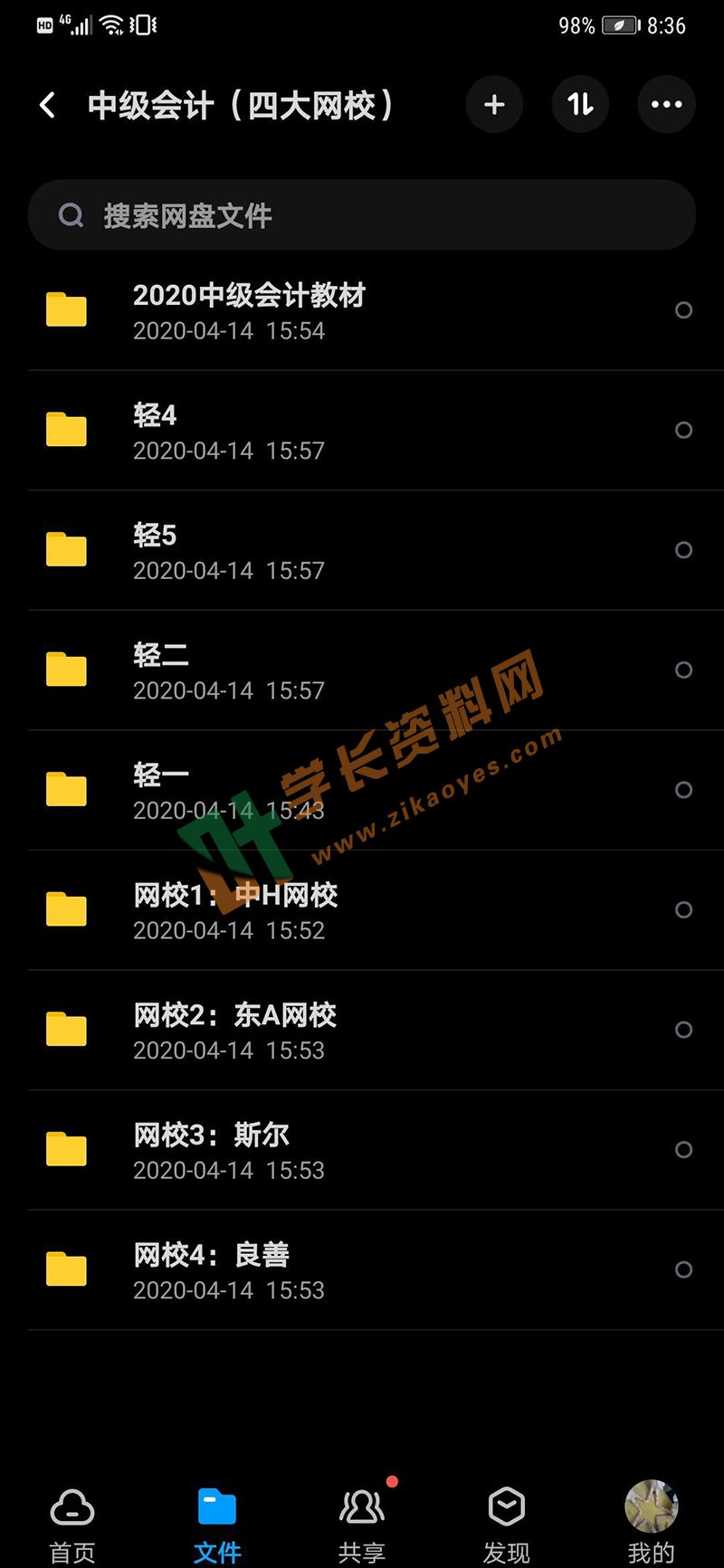Screen dimensions: 724x1568
Task: Open the 2020中级会计教材 folder
Action: (249, 310)
